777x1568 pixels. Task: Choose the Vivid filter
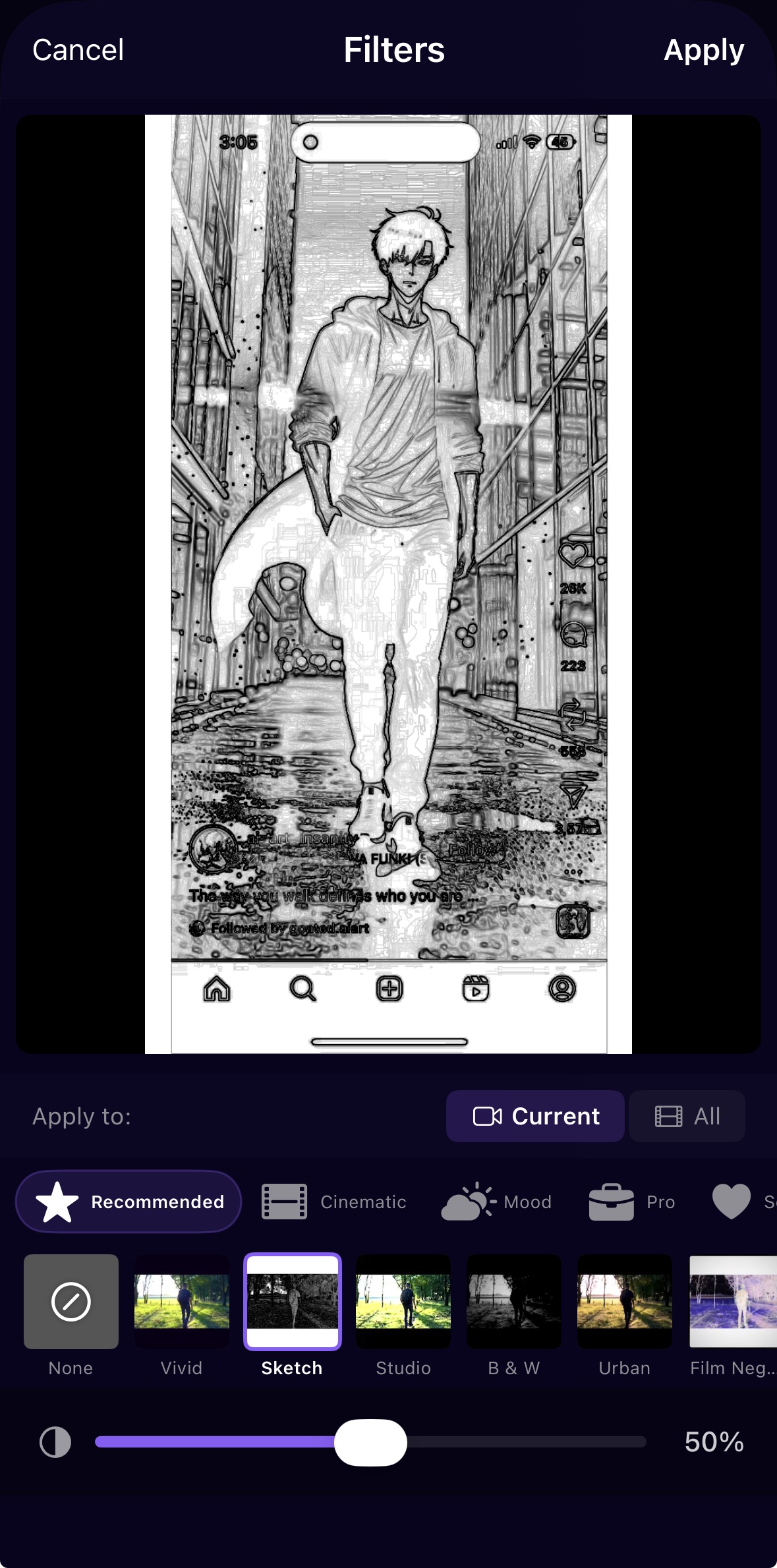182,1302
